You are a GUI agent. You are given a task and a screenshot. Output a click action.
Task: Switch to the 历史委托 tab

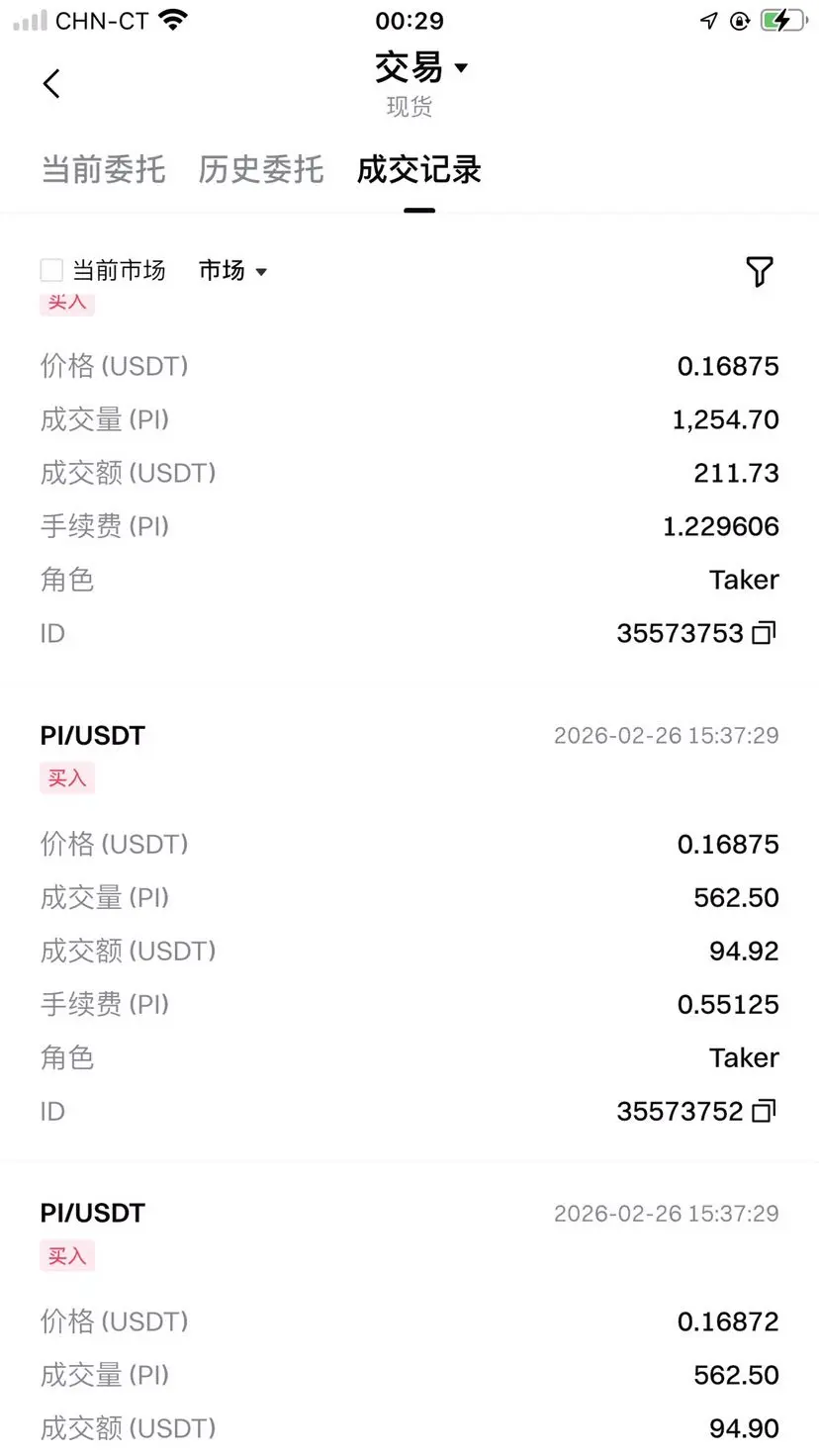[261, 170]
